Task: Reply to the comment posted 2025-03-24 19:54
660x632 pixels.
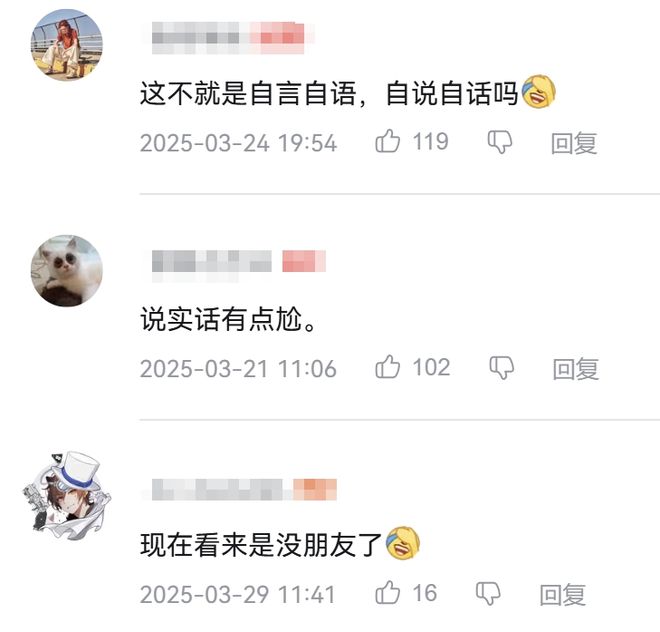Action: pos(574,143)
